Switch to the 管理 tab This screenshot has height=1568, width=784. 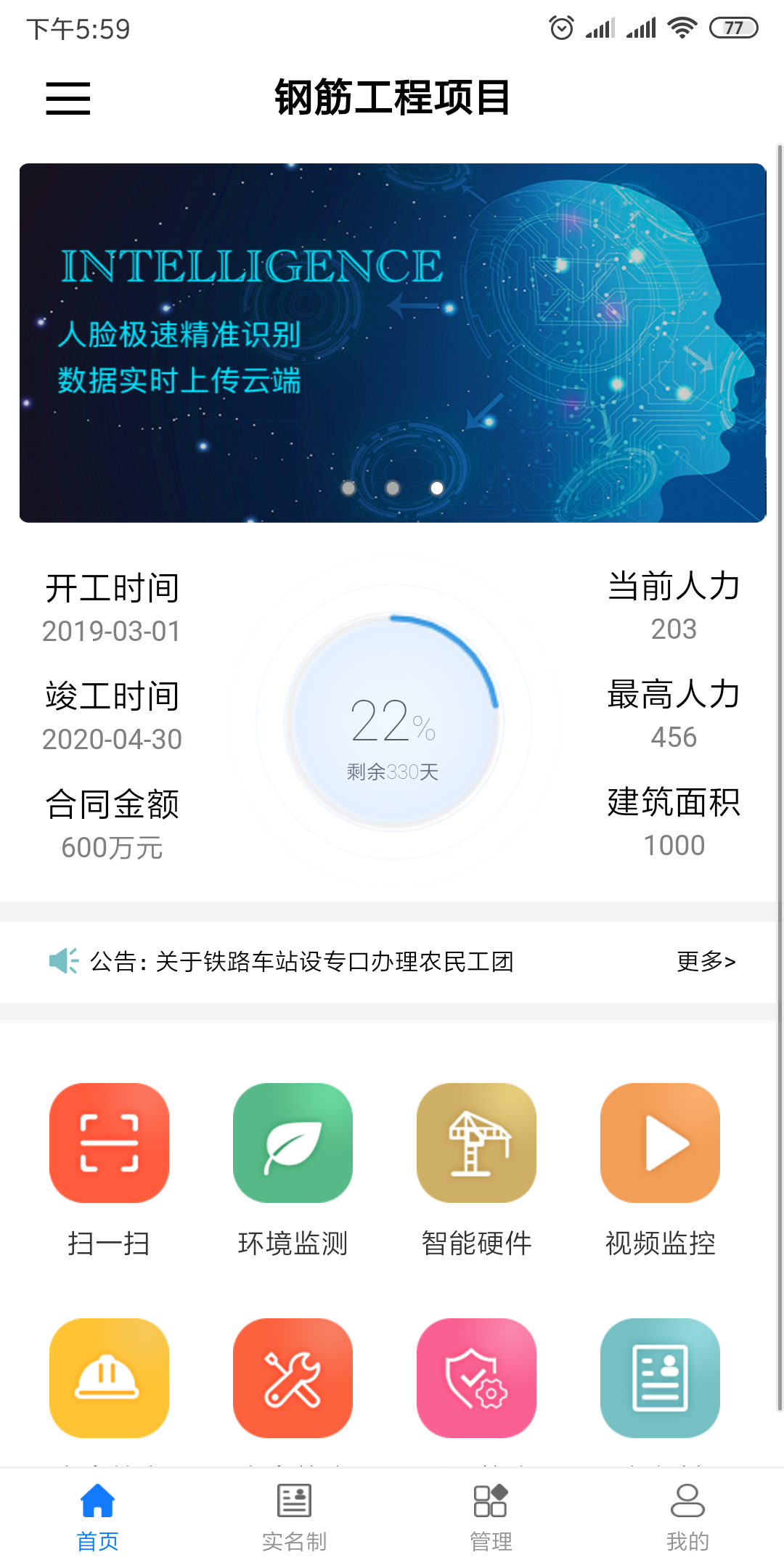(x=491, y=1517)
